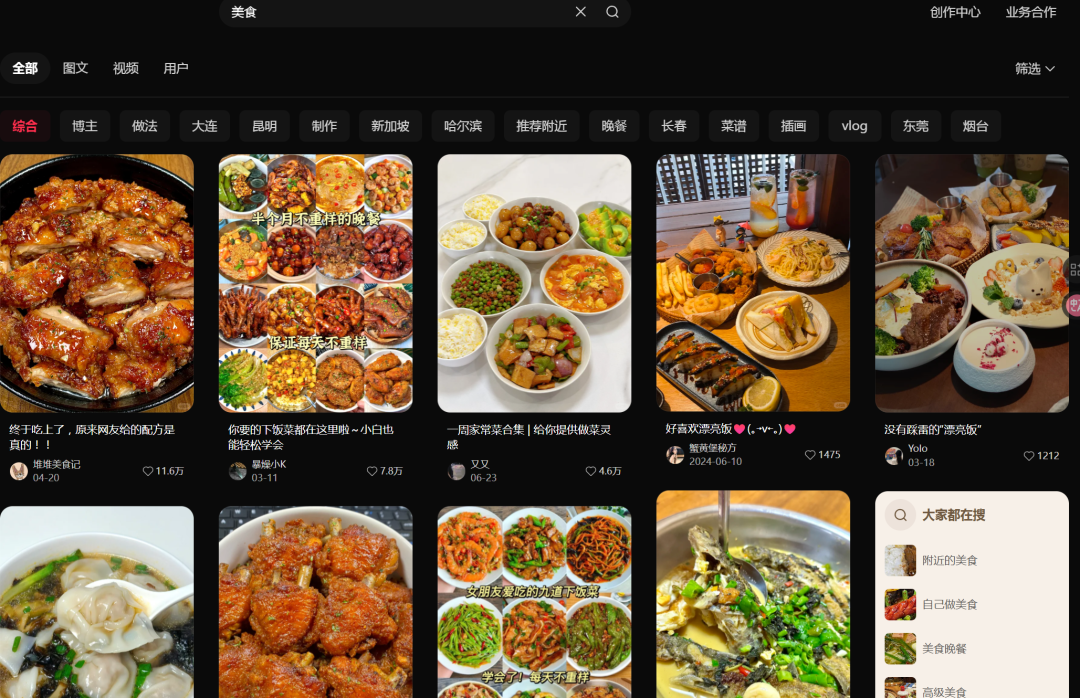This screenshot has width=1080, height=698.
Task: Select the vlog chip
Action: point(854,126)
